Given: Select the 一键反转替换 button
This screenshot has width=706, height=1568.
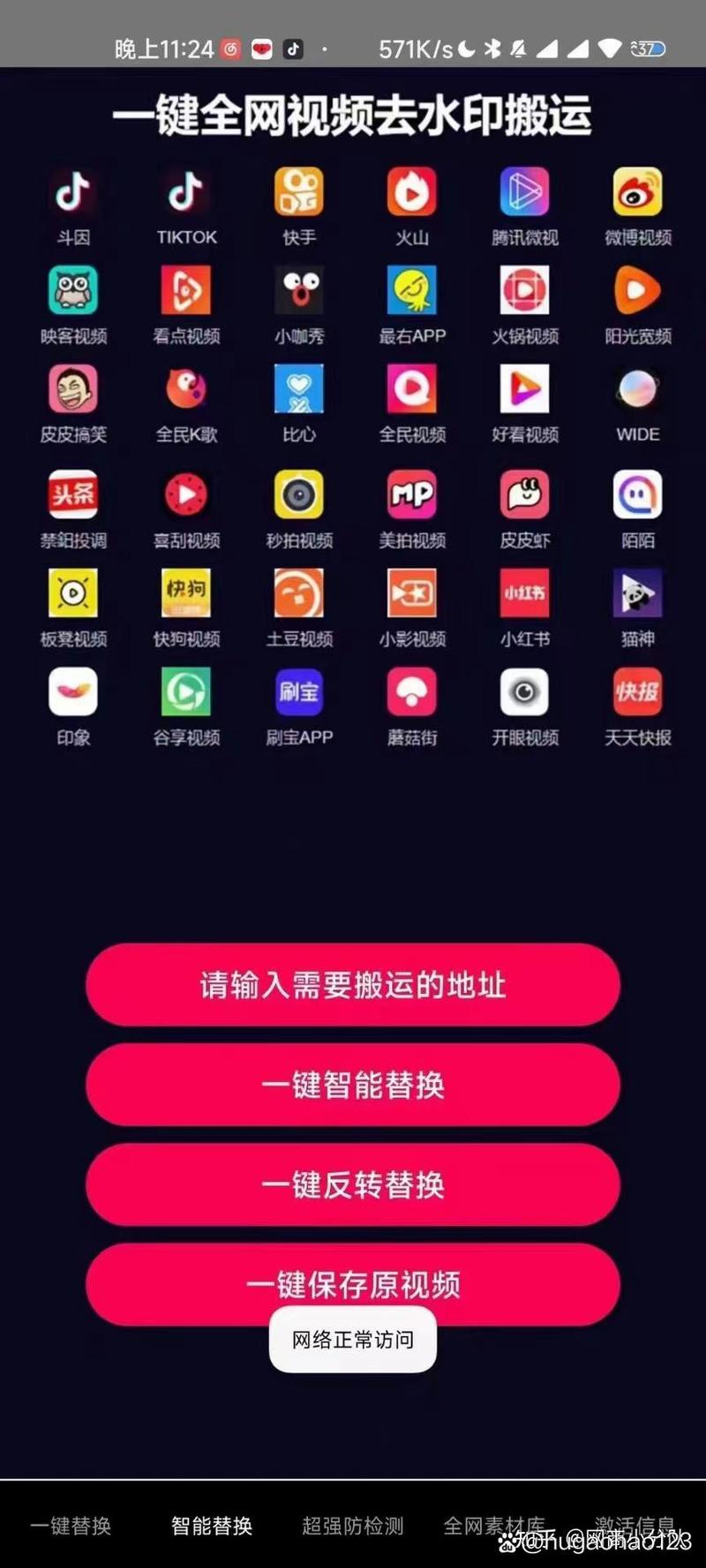Looking at the screenshot, I should 353,1184.
